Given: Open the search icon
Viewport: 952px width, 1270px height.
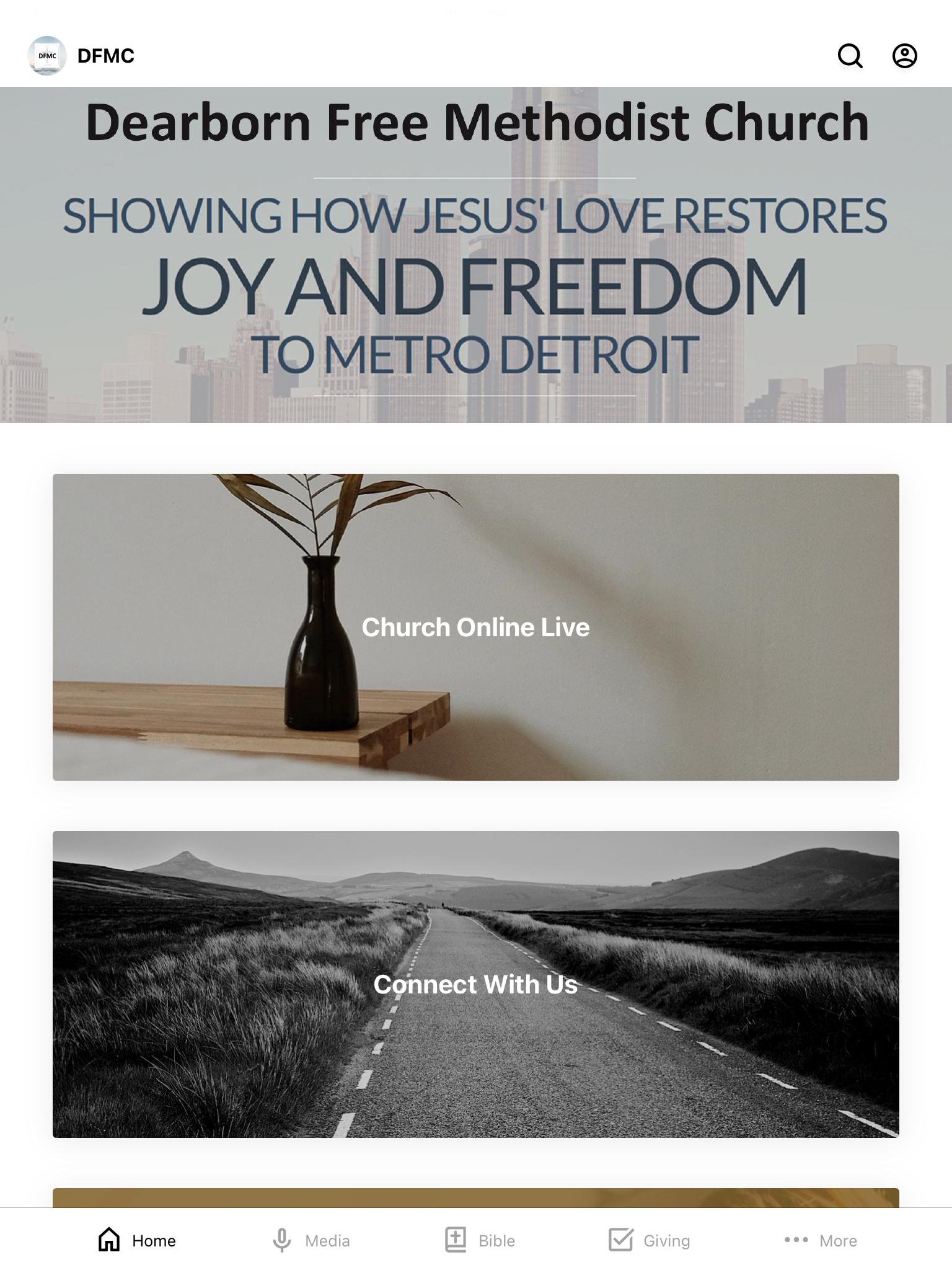Looking at the screenshot, I should (x=850, y=56).
